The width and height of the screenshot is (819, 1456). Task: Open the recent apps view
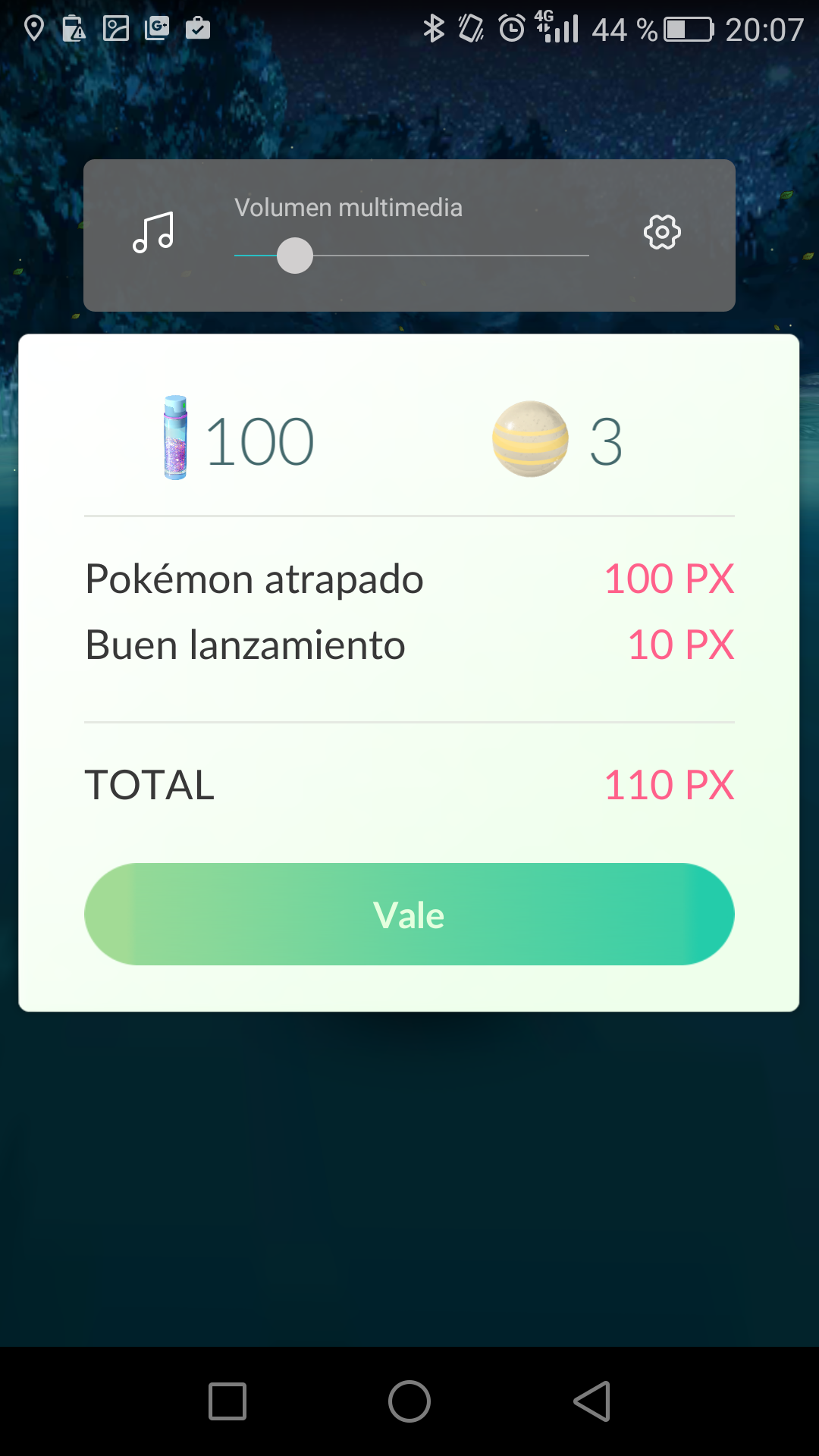pyautogui.click(x=227, y=1401)
